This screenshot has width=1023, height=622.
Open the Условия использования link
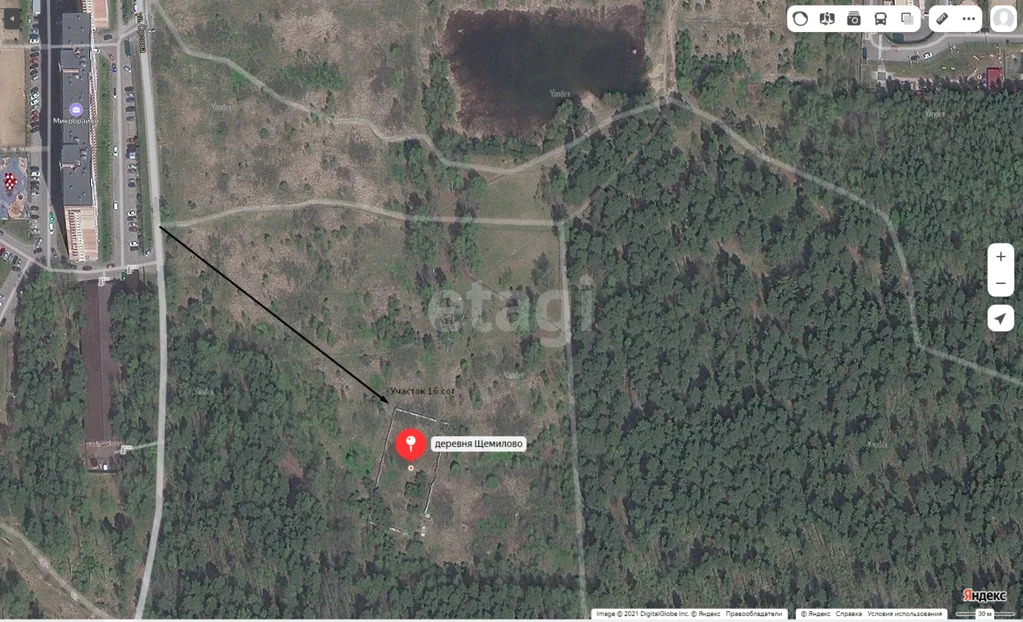pos(905,614)
